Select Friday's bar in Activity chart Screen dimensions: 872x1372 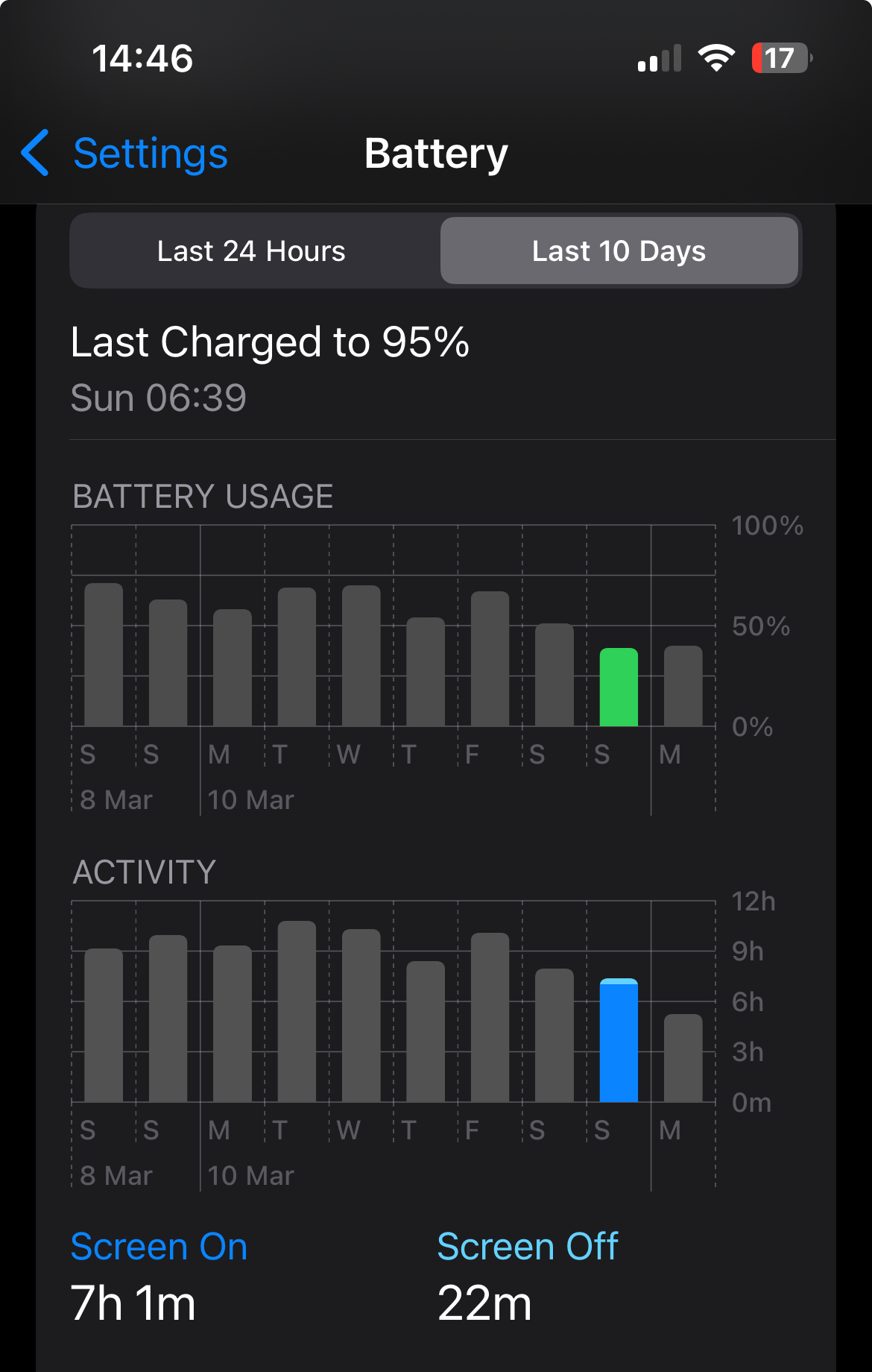[x=490, y=1018]
